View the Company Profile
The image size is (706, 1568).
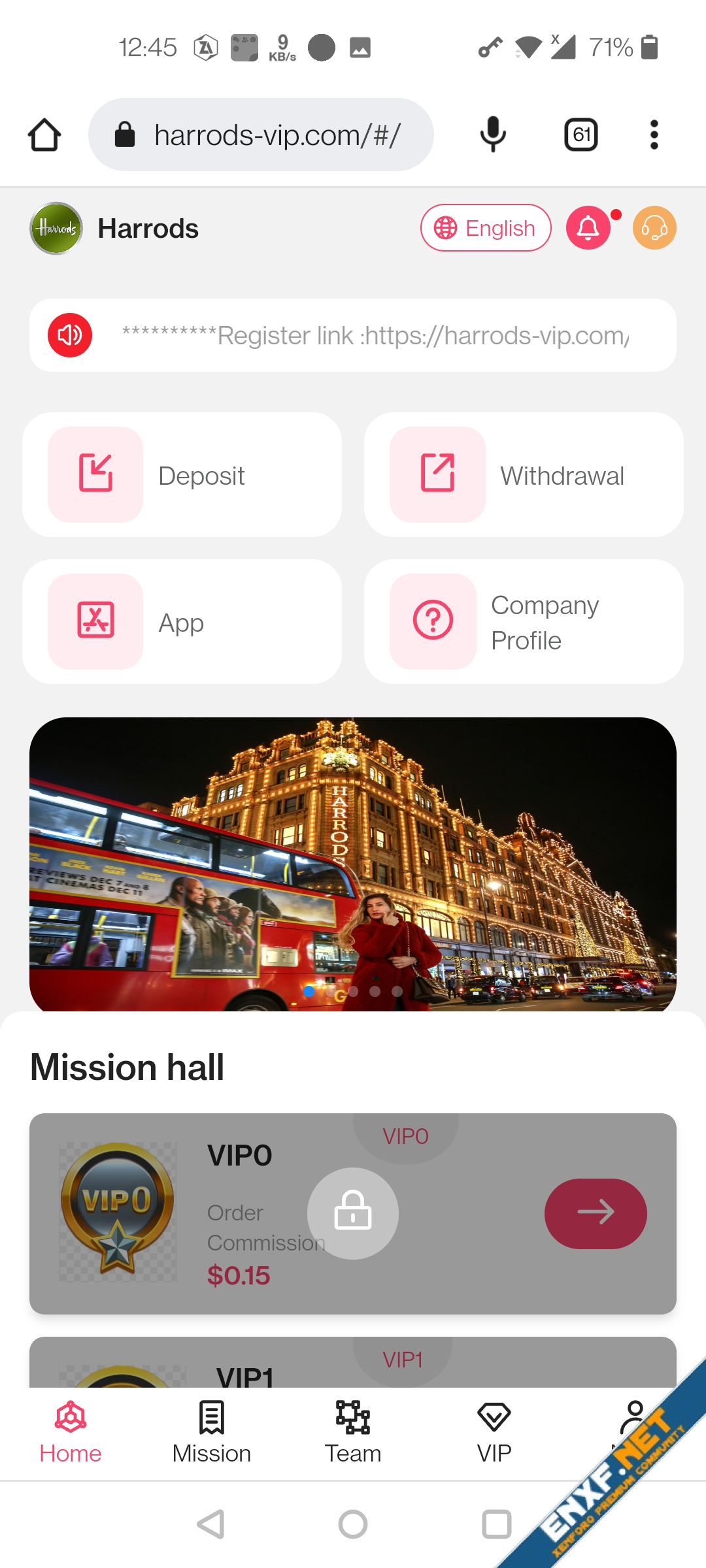coord(524,622)
